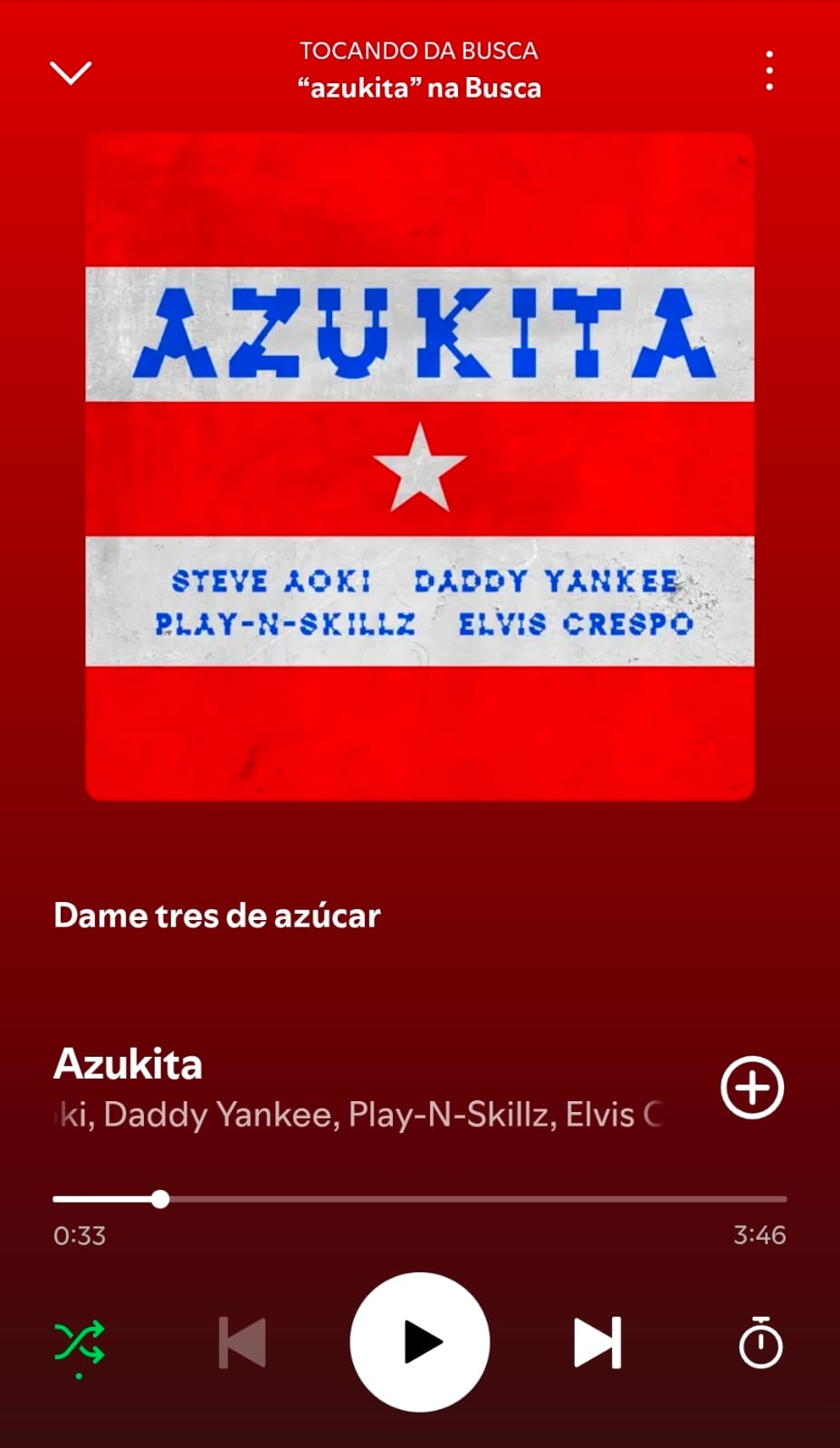Collapse the Now Playing screen

point(71,72)
